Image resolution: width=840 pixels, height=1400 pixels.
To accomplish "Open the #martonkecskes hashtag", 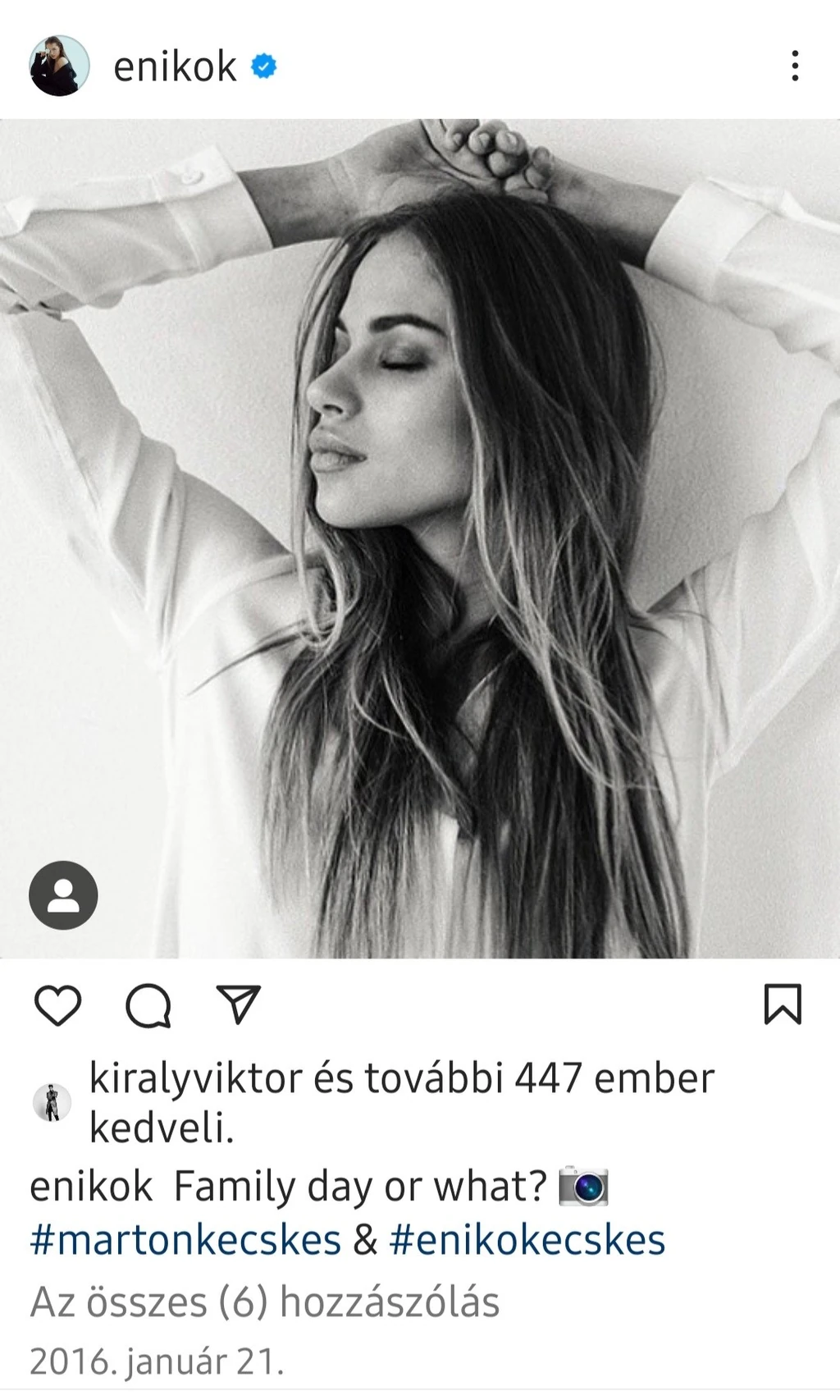I will point(185,1240).
